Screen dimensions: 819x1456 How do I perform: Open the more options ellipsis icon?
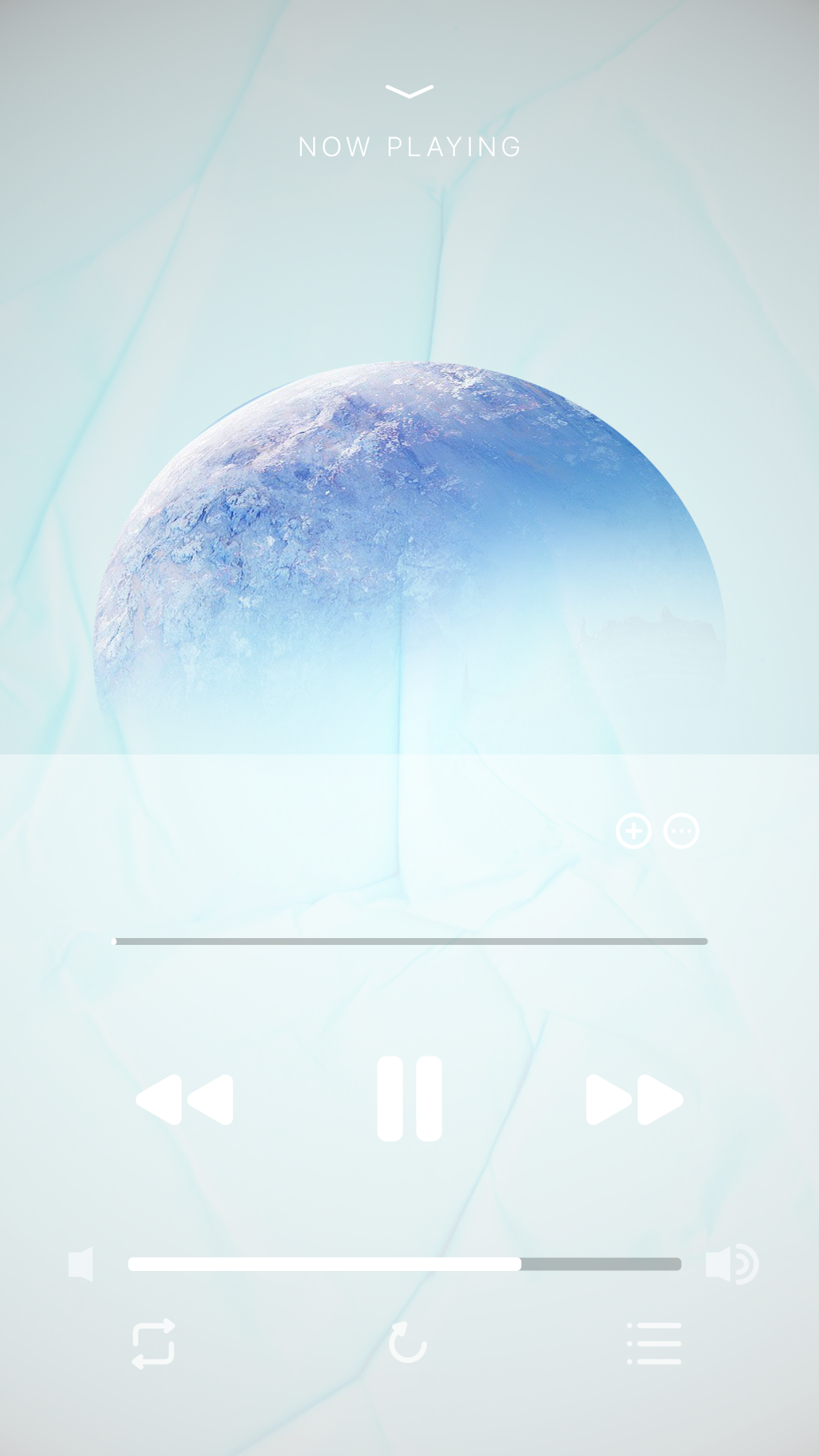pos(681,831)
